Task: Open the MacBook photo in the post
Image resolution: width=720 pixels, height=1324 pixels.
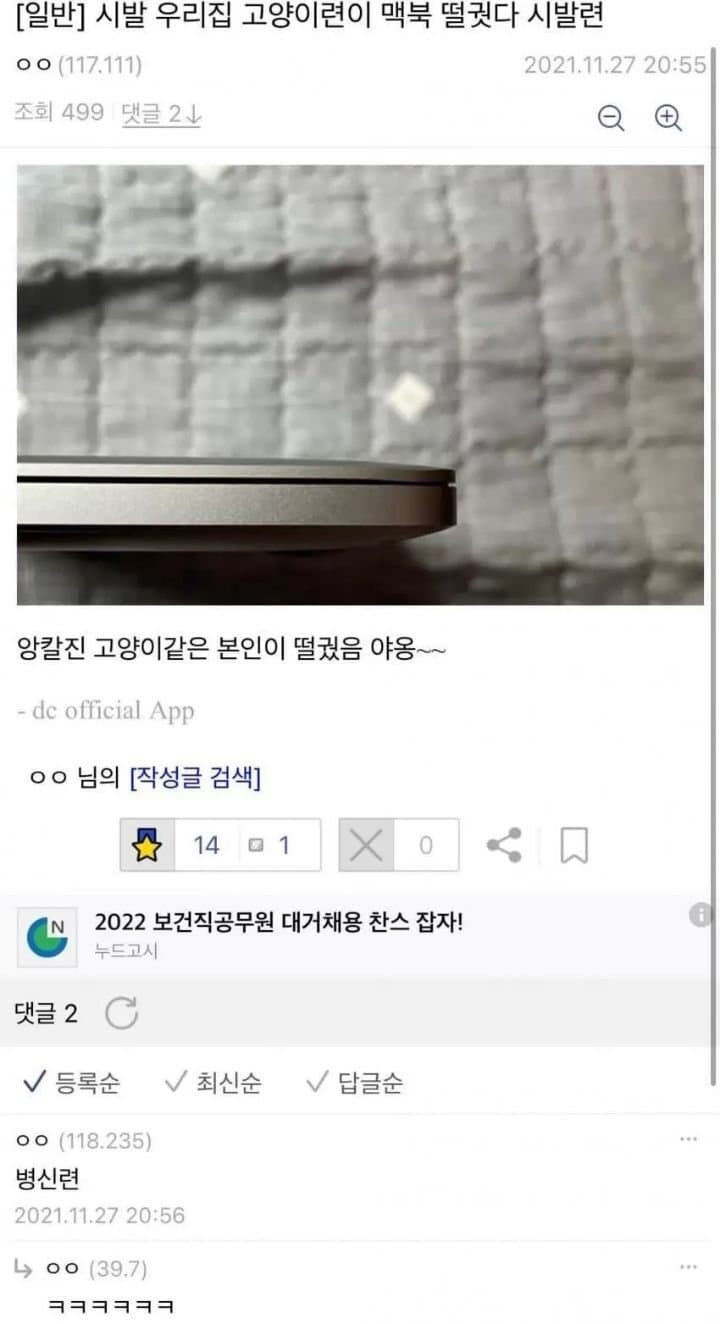Action: click(360, 385)
